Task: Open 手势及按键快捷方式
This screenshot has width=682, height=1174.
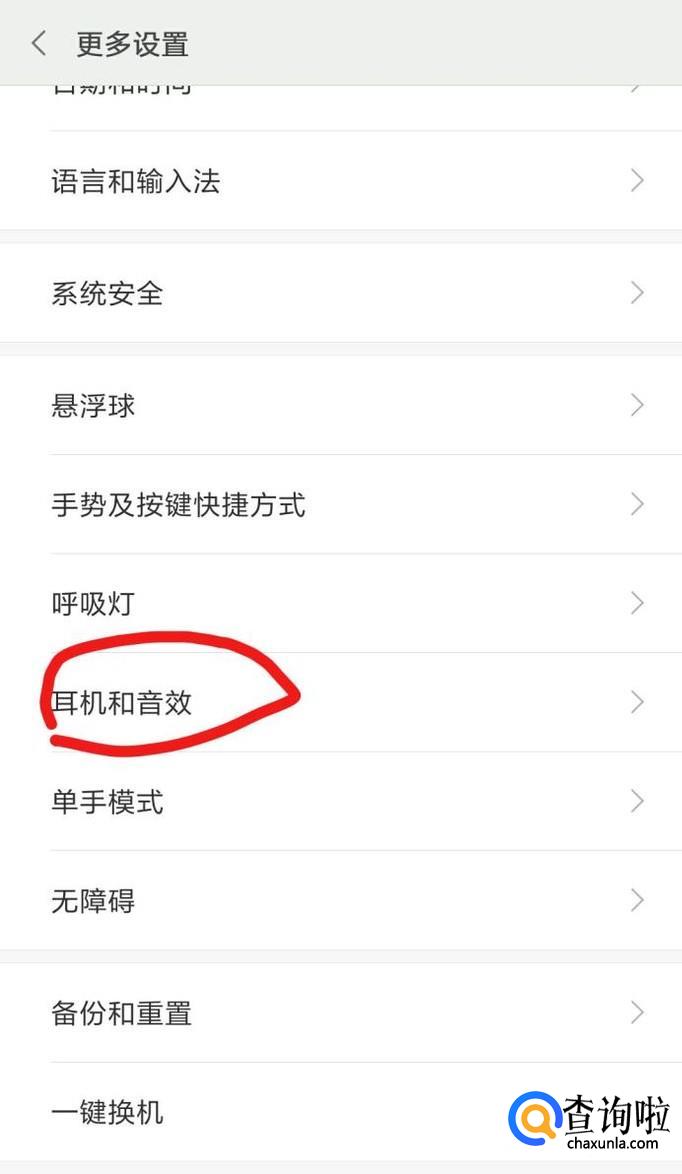Action: click(341, 504)
